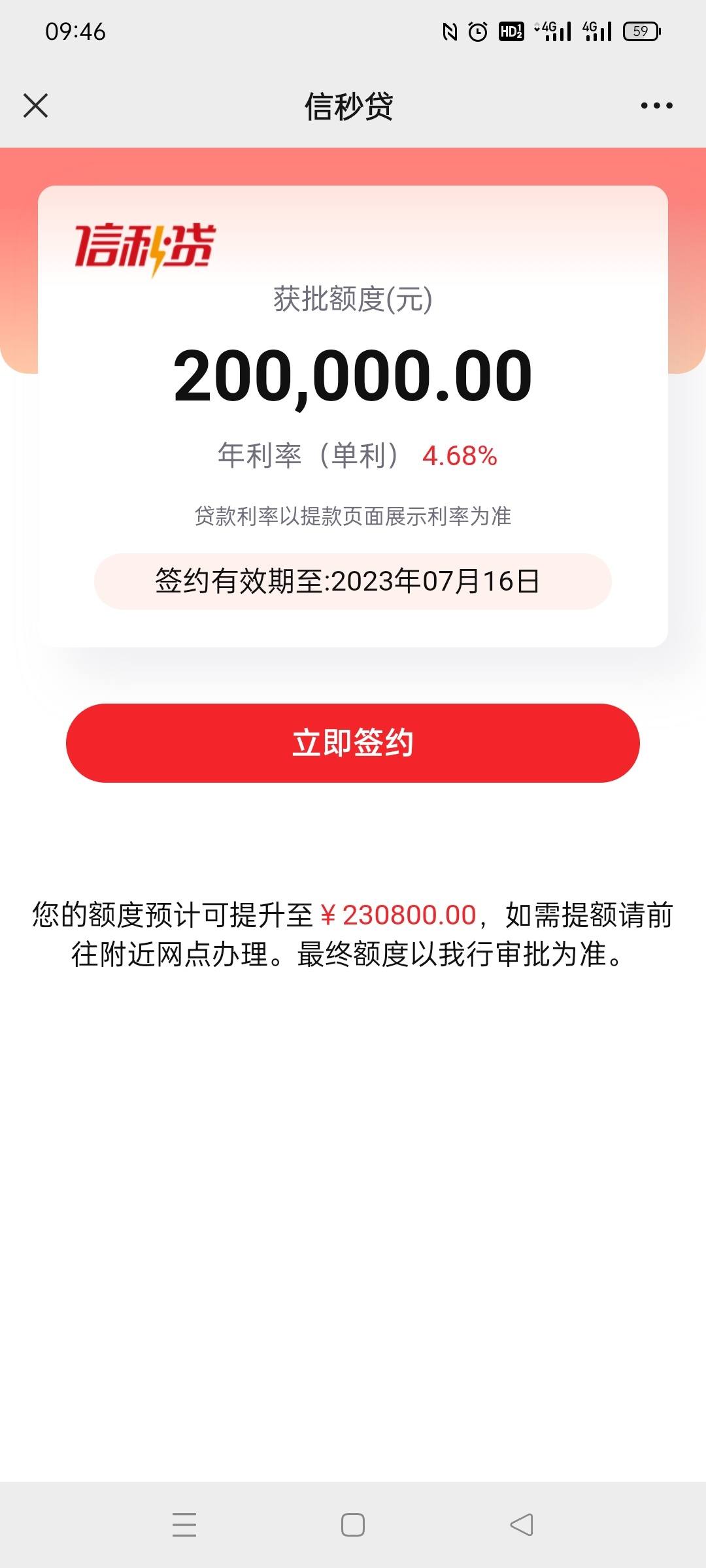Close the 信秒贷 page
Viewport: 706px width, 1568px height.
(36, 105)
